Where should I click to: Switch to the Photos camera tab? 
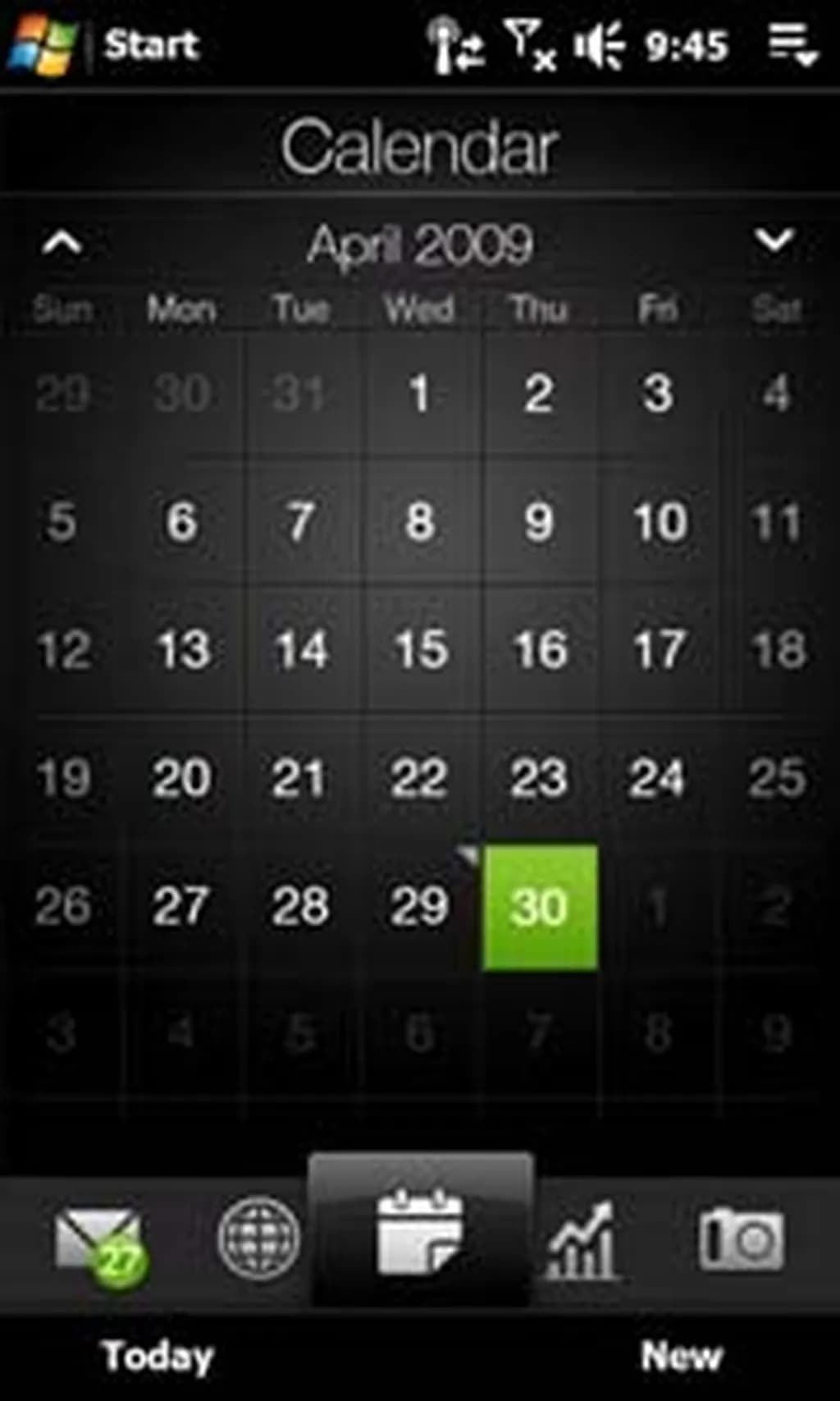[x=741, y=1239]
